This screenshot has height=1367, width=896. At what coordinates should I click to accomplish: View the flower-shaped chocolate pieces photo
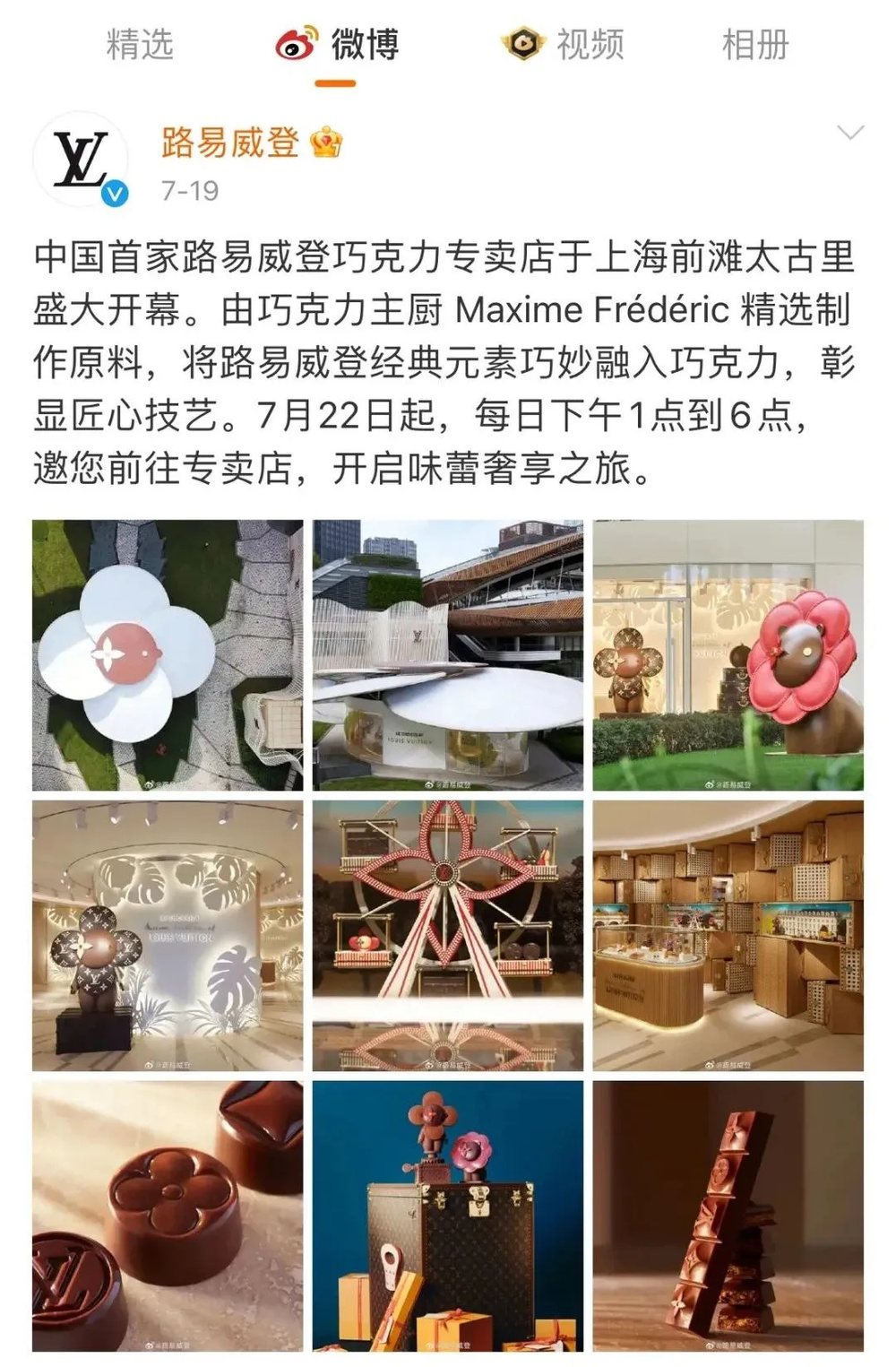tap(168, 1216)
